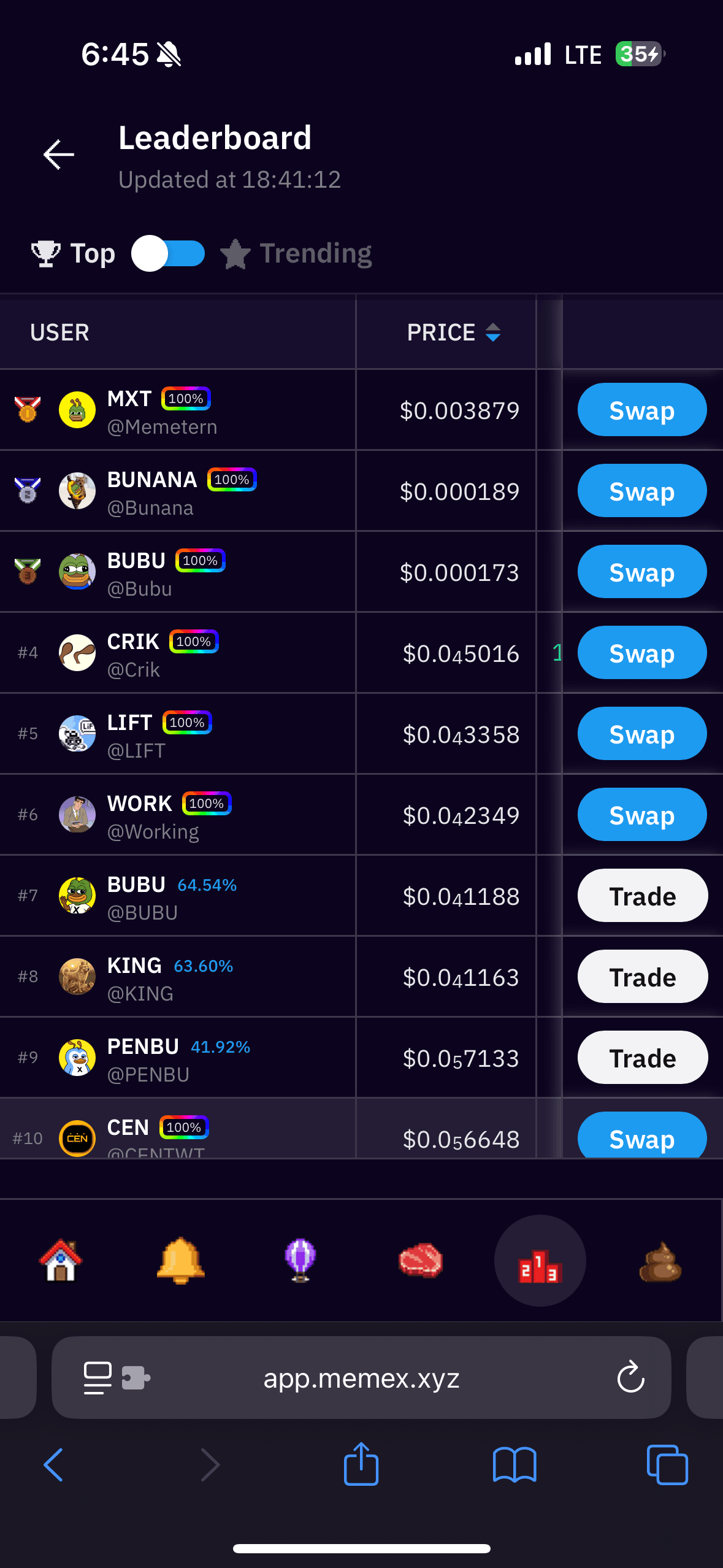Swap the LIFT token

pyautogui.click(x=641, y=734)
